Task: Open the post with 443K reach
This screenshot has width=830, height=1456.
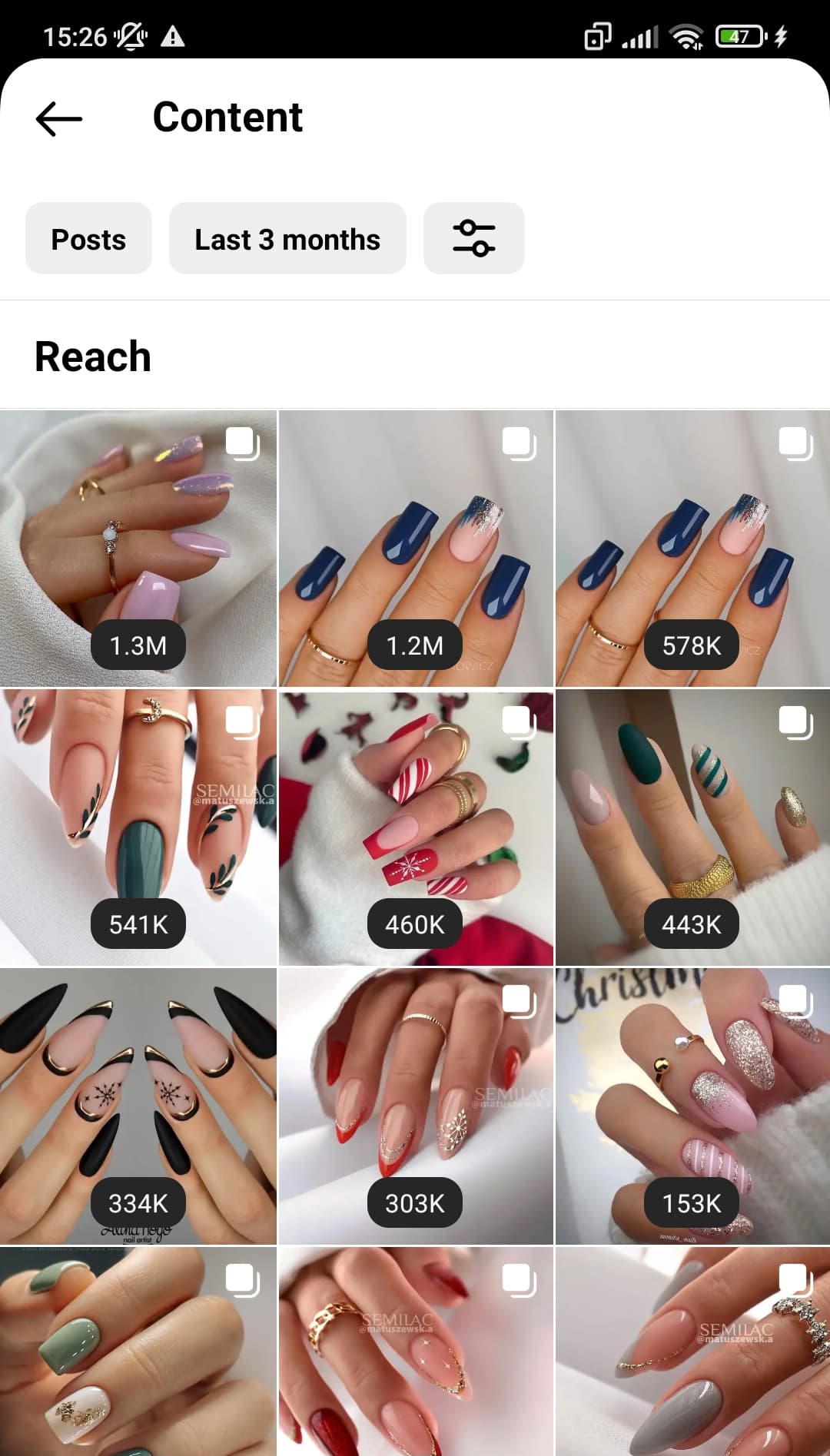Action: click(x=692, y=827)
